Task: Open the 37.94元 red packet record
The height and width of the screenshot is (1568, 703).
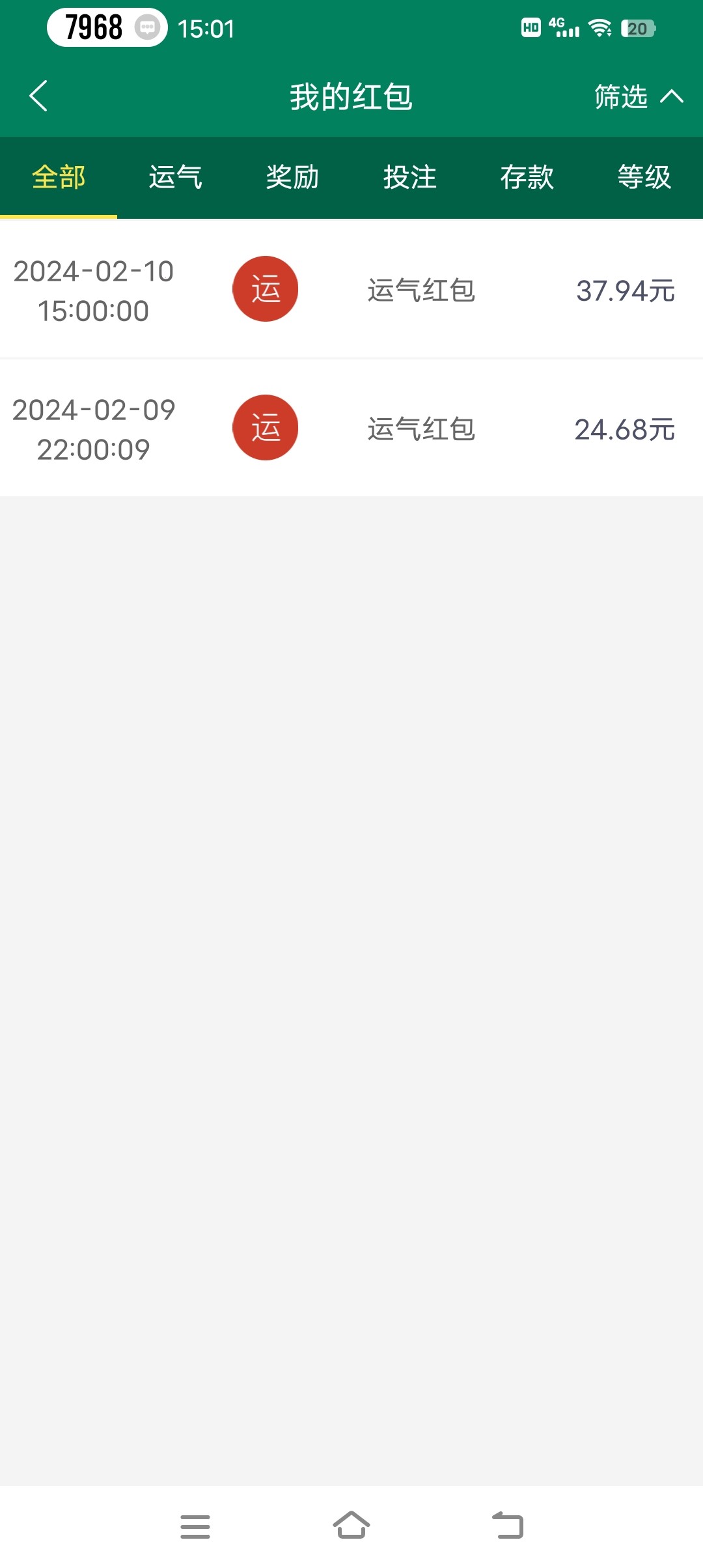Action: click(351, 290)
